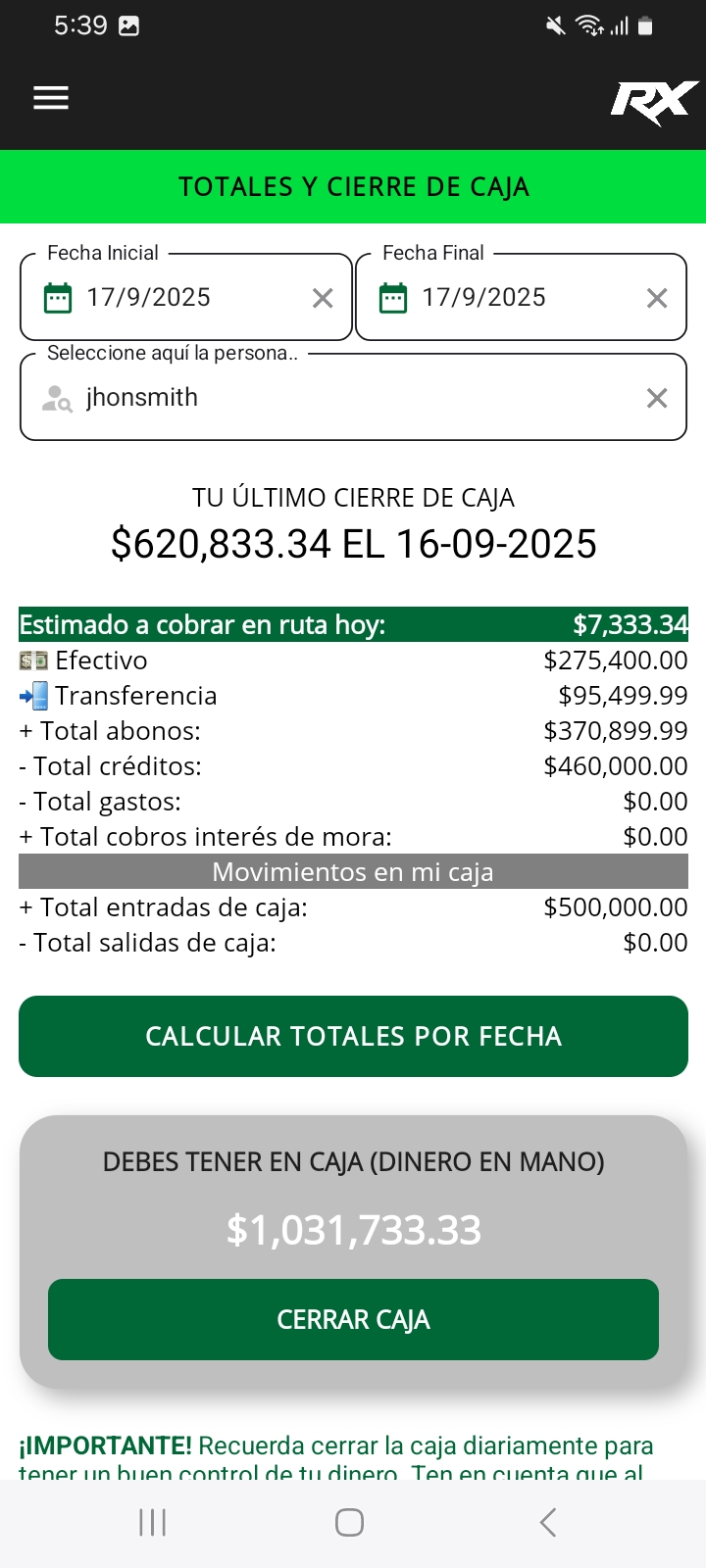Open recent apps from the navigation bar

153,1522
